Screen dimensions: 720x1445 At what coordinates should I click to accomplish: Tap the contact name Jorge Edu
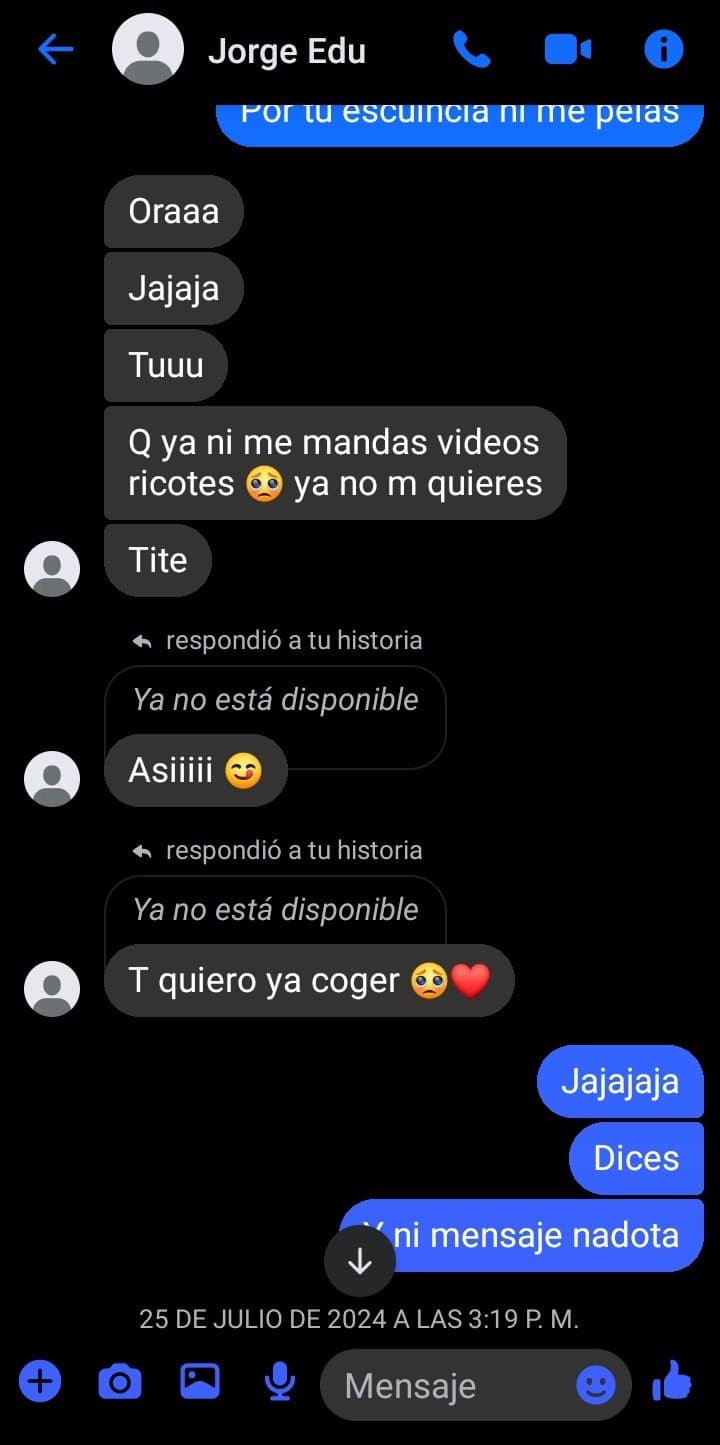287,50
